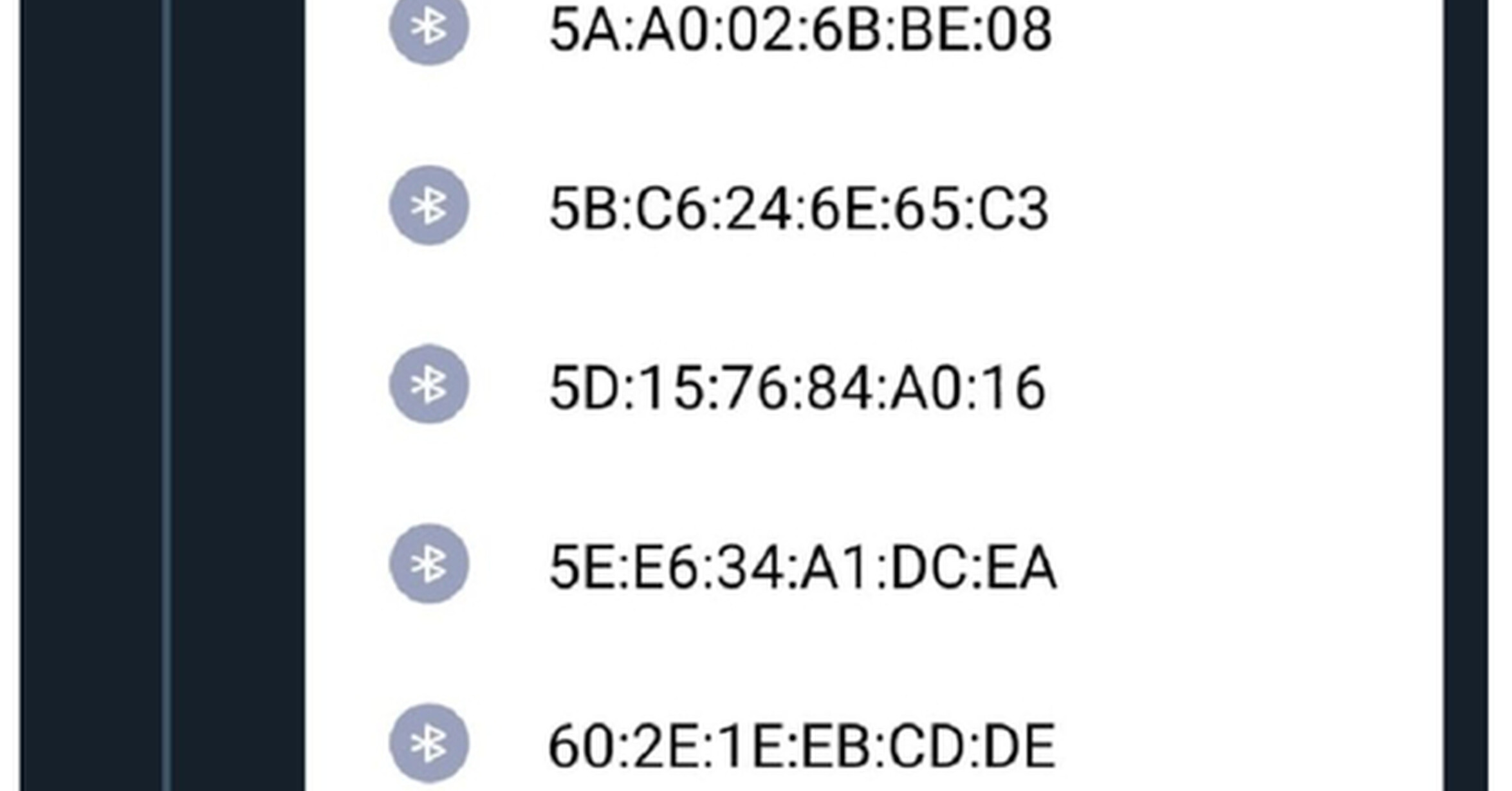Pick the 60:2E:1E:EB:CD:DE device
Viewport: 1512px width, 791px height.
point(801,745)
